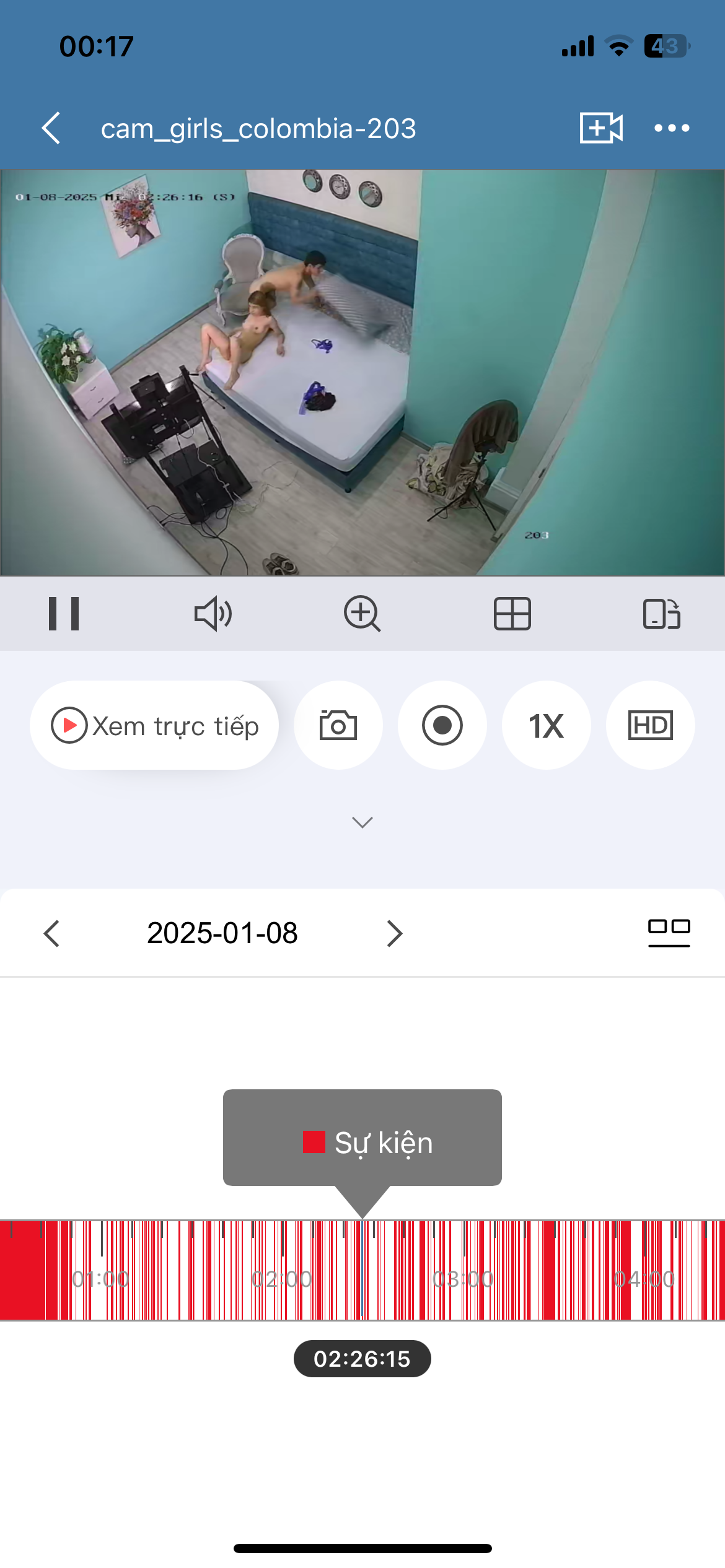Expand more options with the down chevron
This screenshot has width=725, height=1568.
pyautogui.click(x=362, y=822)
